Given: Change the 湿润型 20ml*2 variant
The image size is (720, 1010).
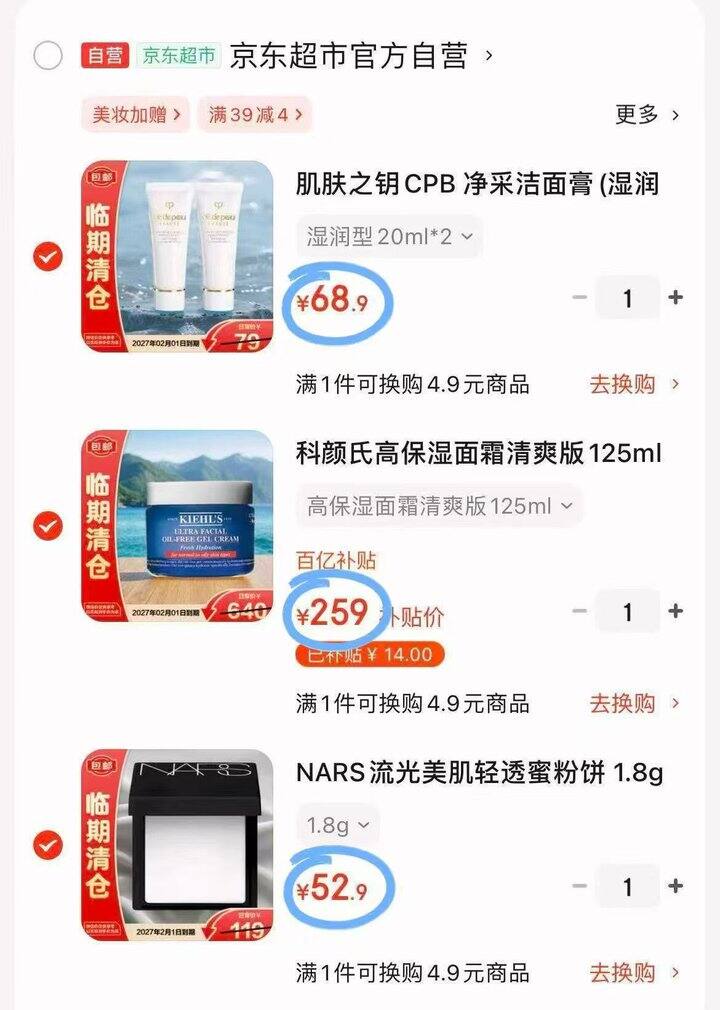Looking at the screenshot, I should pos(389,237).
